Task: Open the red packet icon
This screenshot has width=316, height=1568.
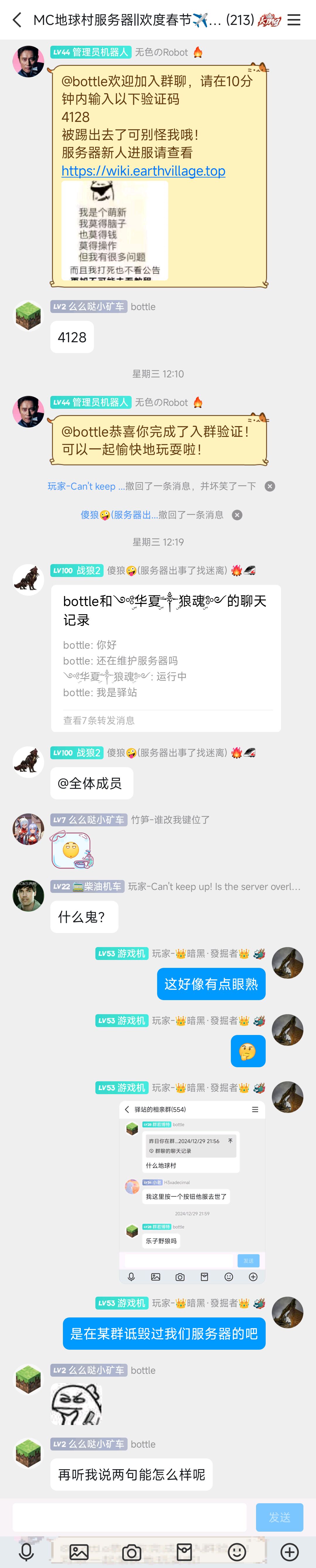Action: pos(184,1552)
